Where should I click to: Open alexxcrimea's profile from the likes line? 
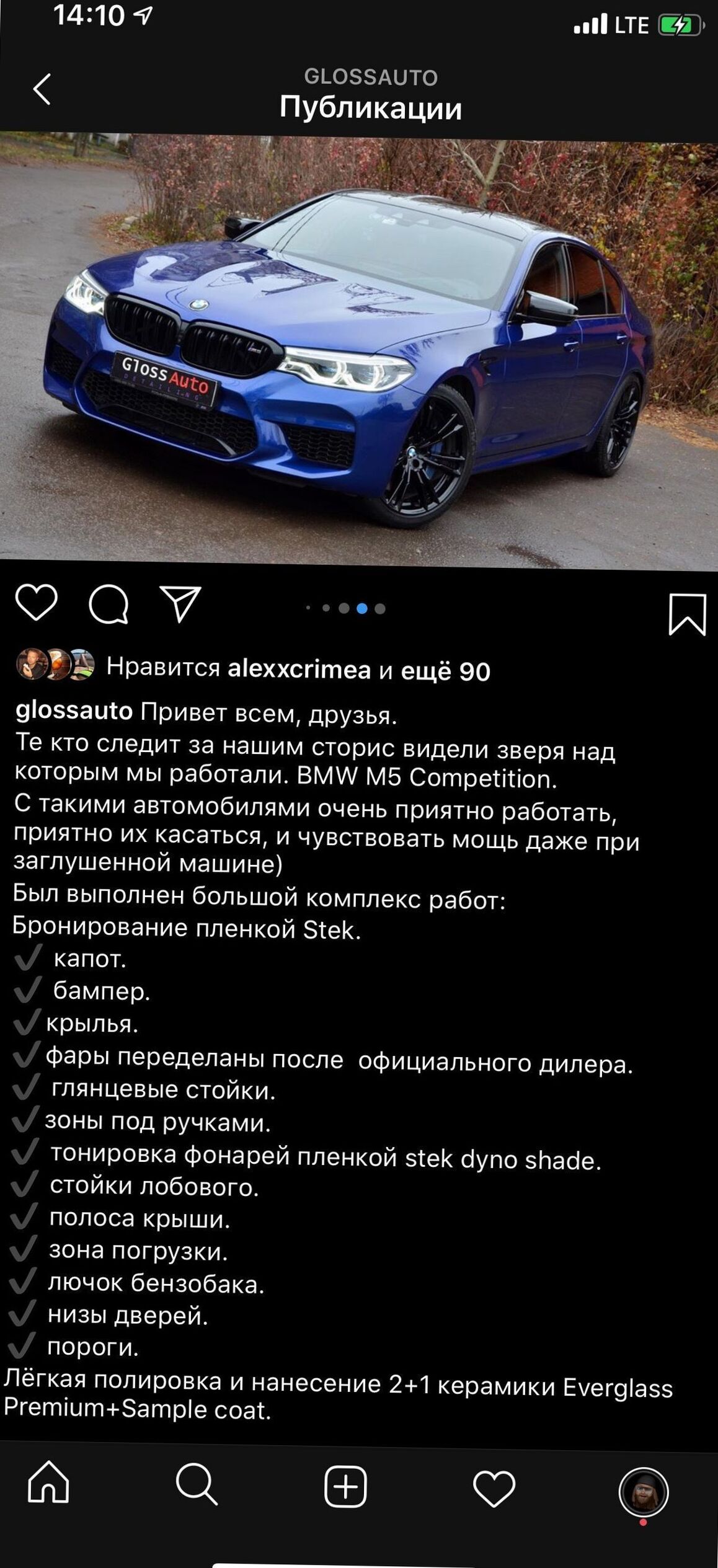click(x=299, y=669)
